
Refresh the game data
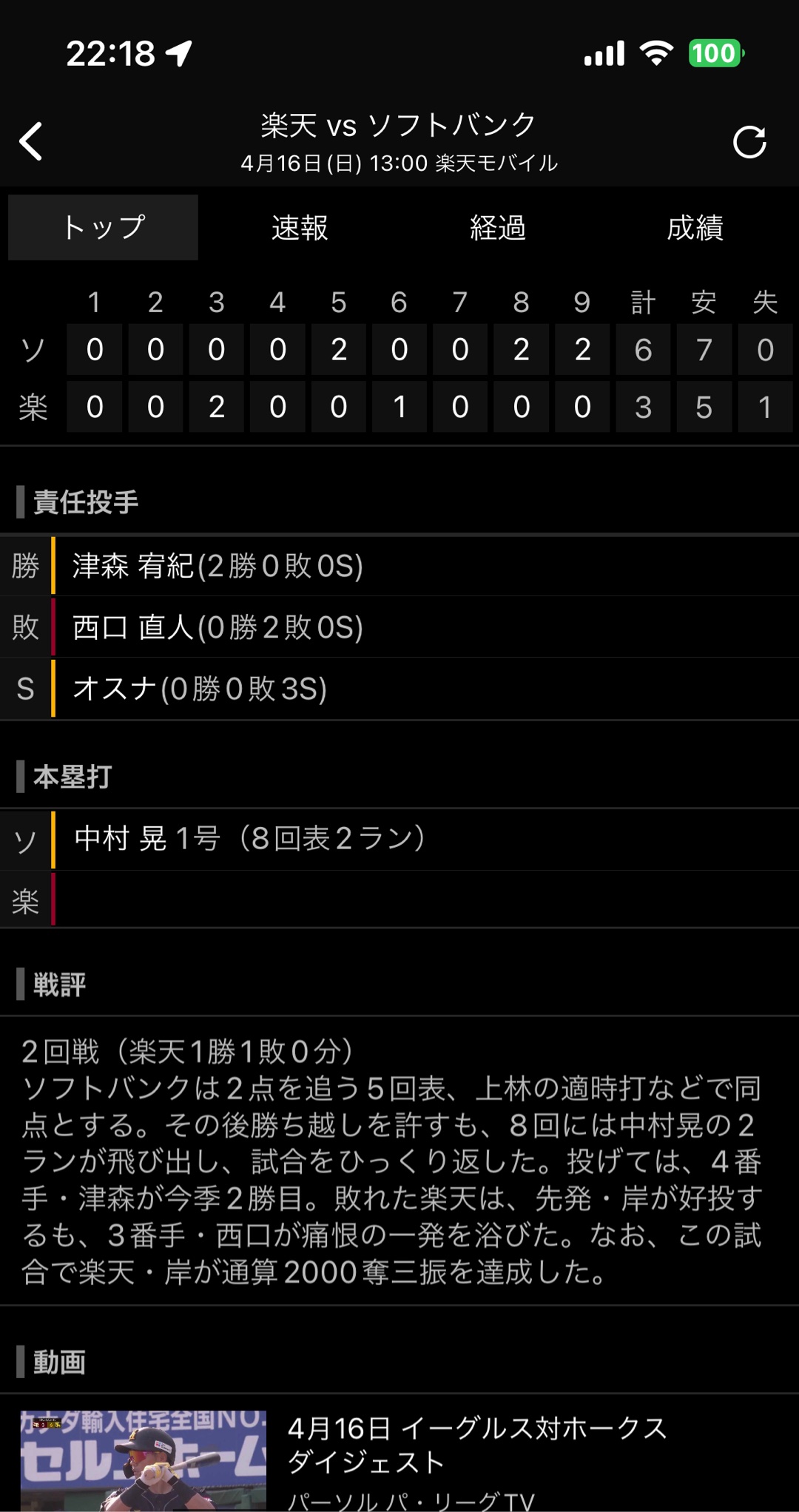[x=749, y=142]
